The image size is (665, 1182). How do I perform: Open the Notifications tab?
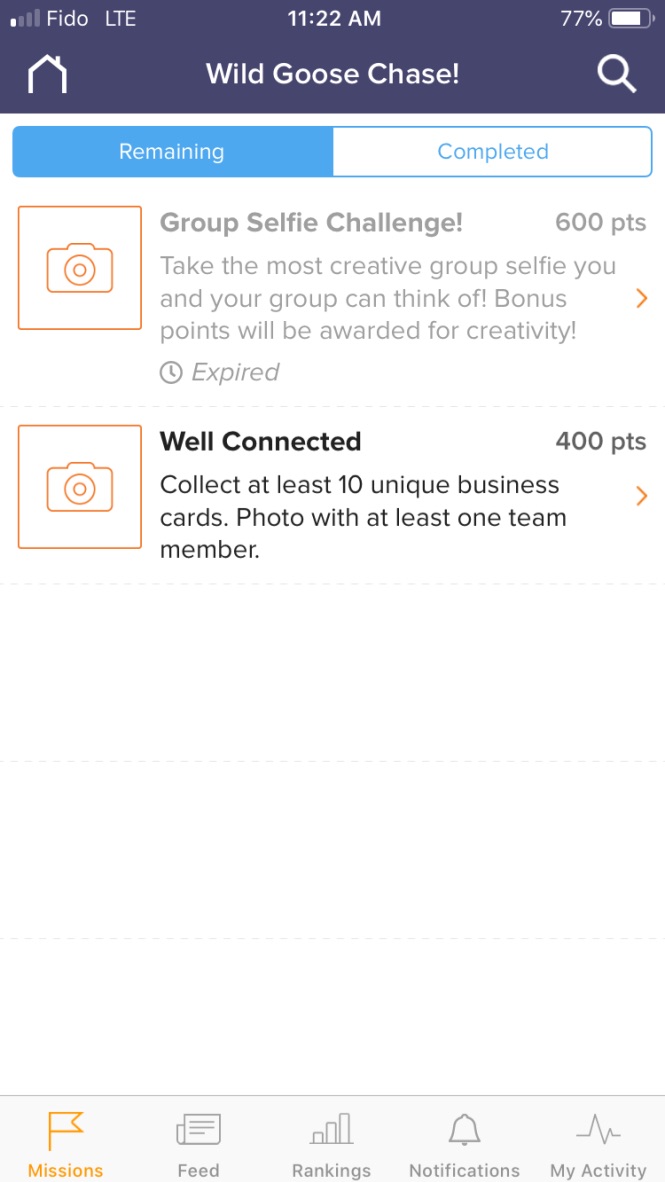[x=464, y=1143]
